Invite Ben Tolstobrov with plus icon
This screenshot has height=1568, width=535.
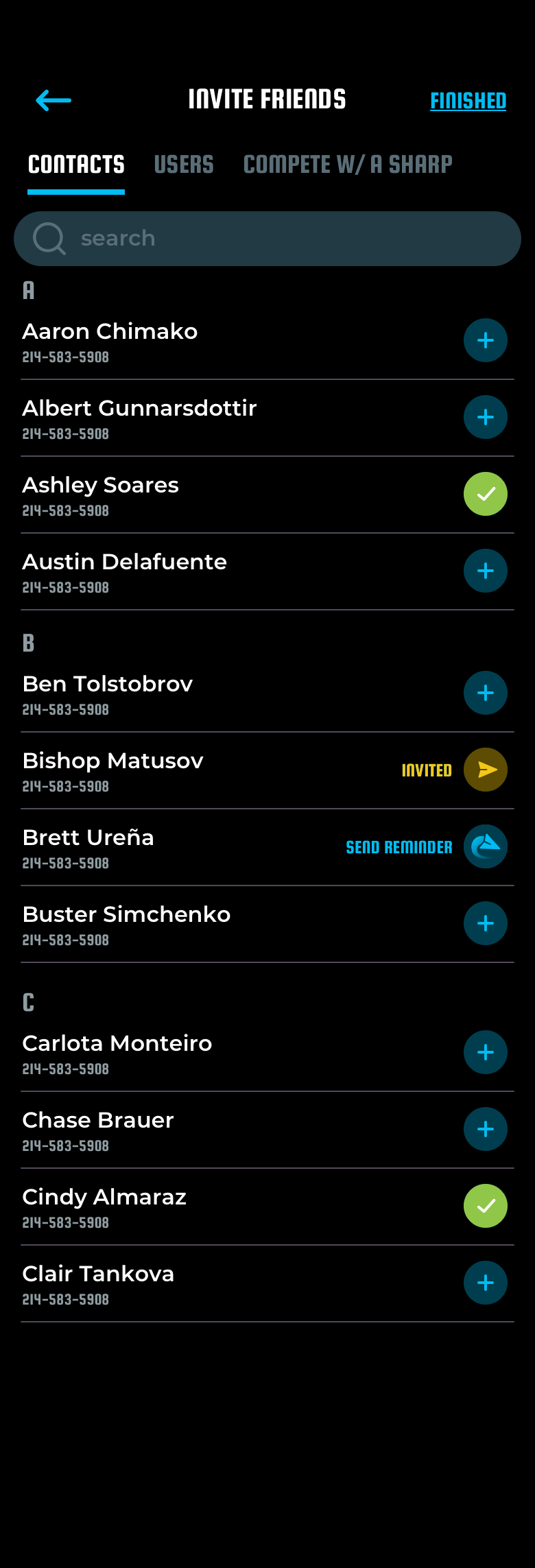[x=486, y=693]
